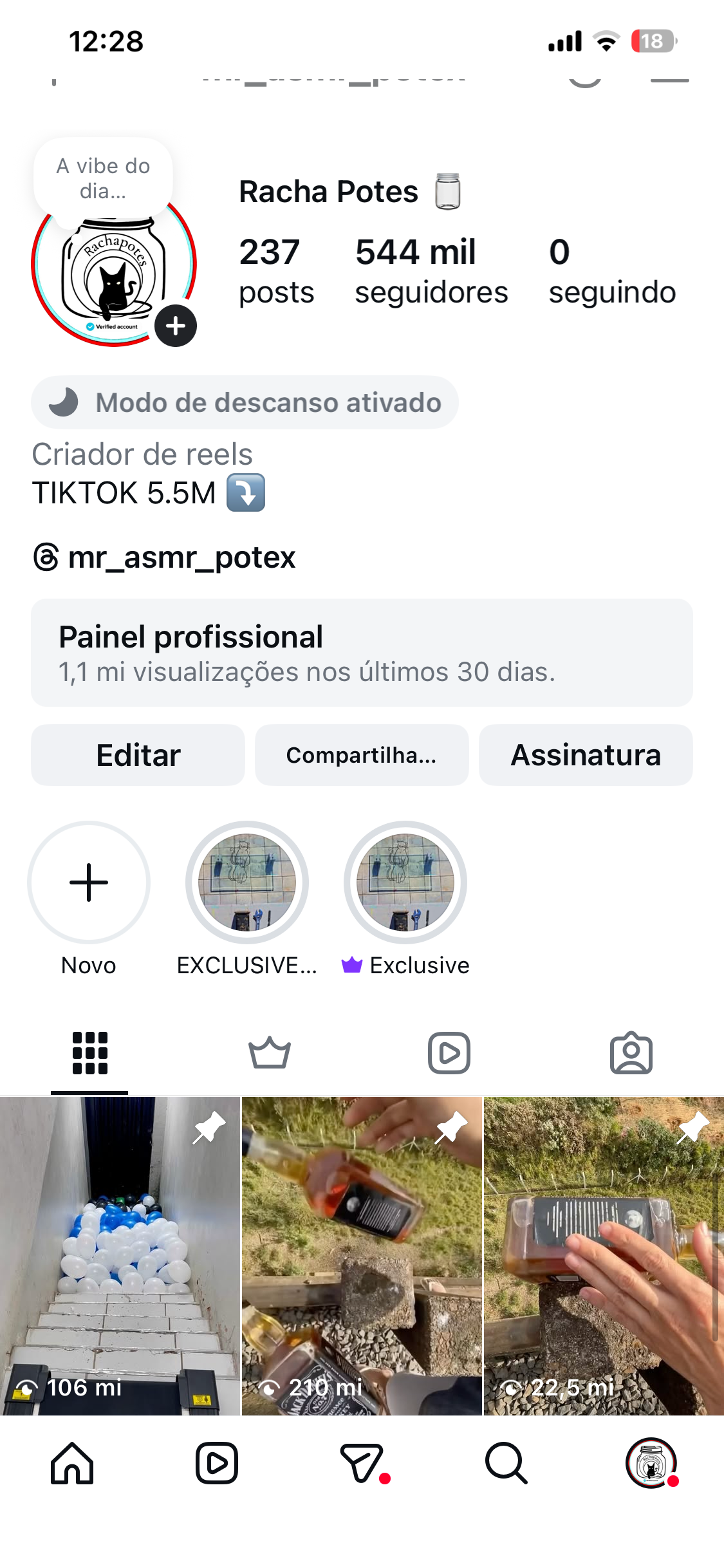The image size is (724, 1568).
Task: Open direct messages from the bottom bar
Action: click(362, 1463)
